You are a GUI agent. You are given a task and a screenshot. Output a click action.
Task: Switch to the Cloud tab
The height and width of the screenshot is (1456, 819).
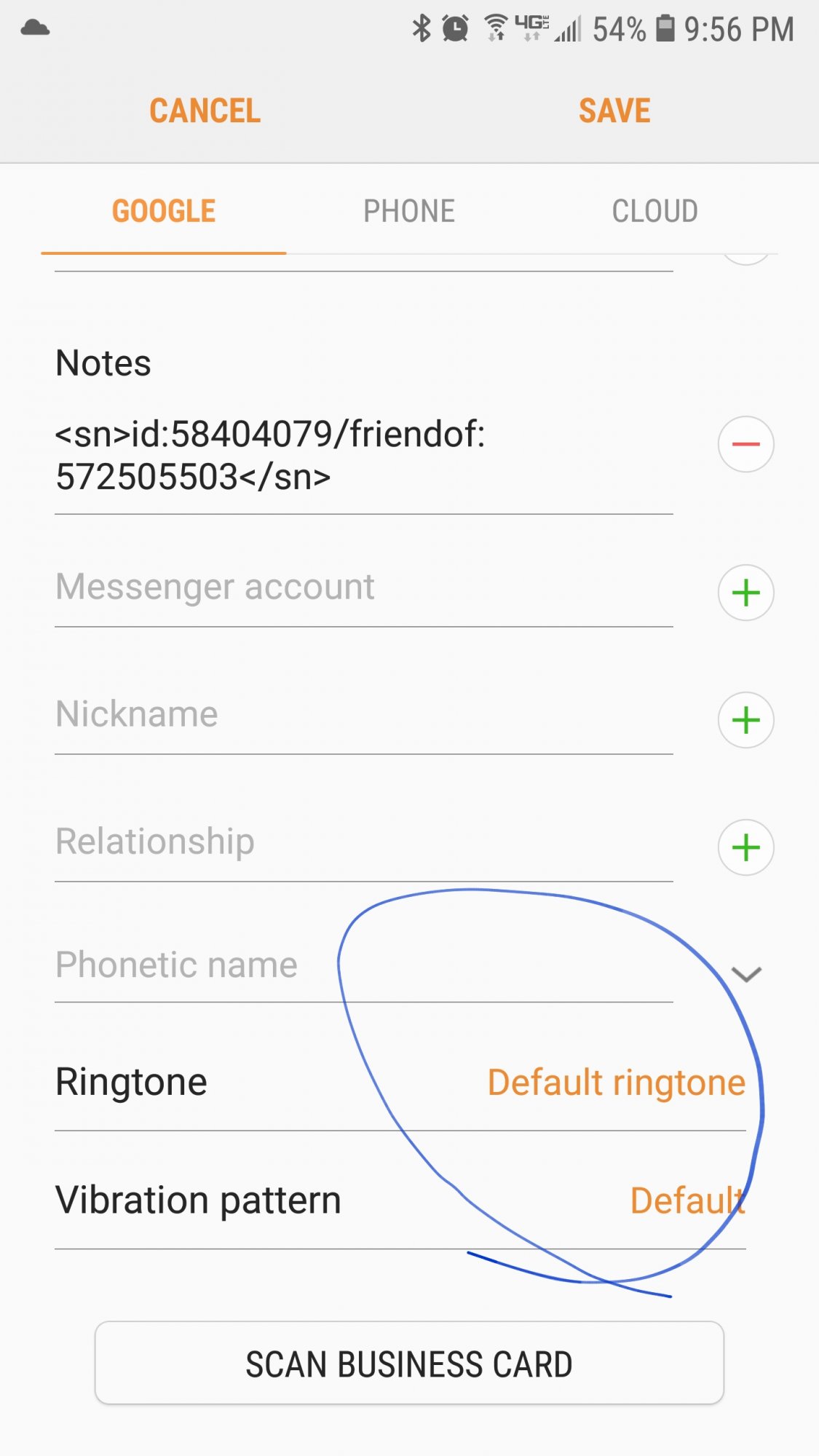point(654,211)
